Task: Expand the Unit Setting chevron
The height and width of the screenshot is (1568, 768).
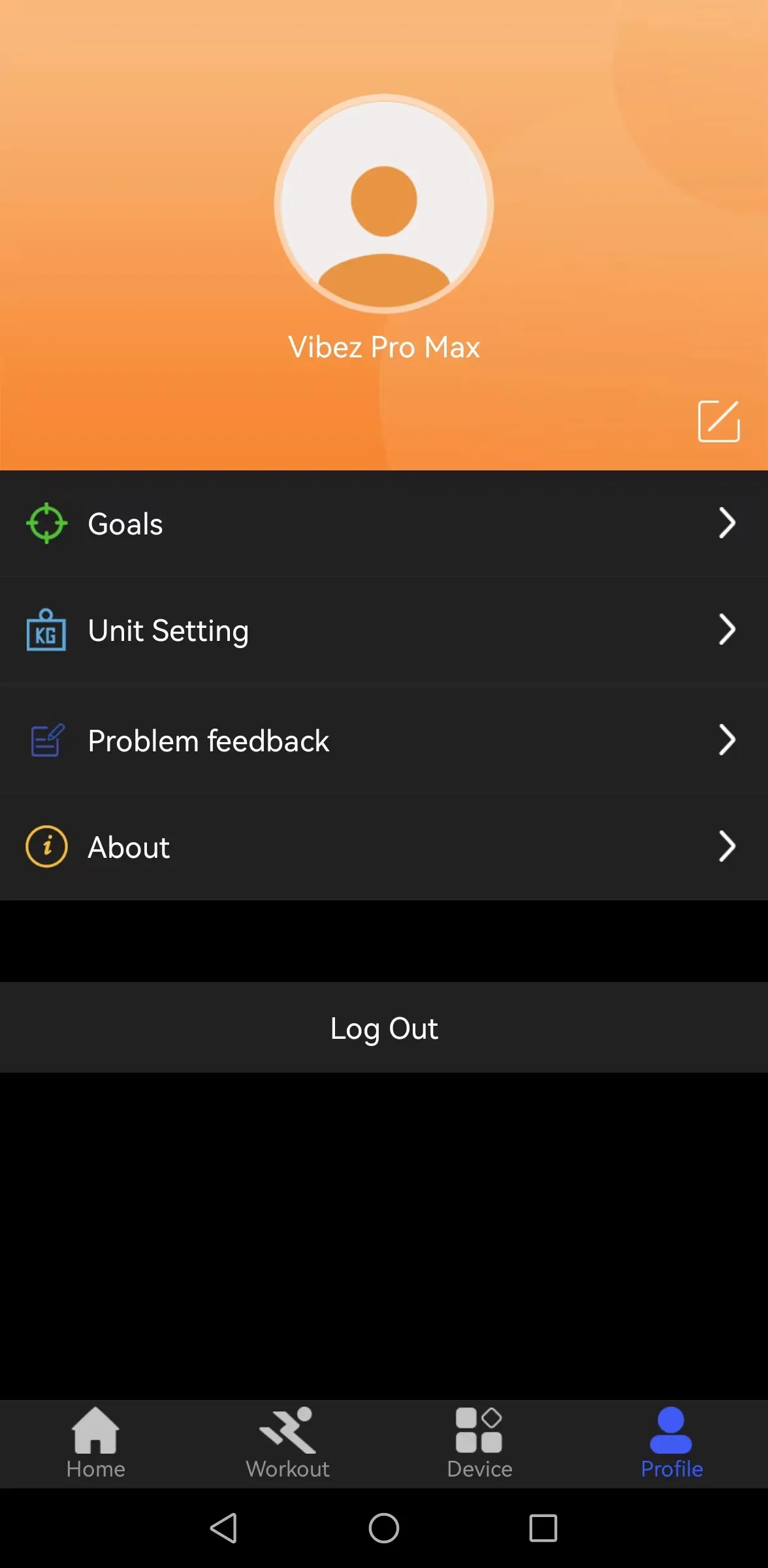Action: [x=727, y=630]
